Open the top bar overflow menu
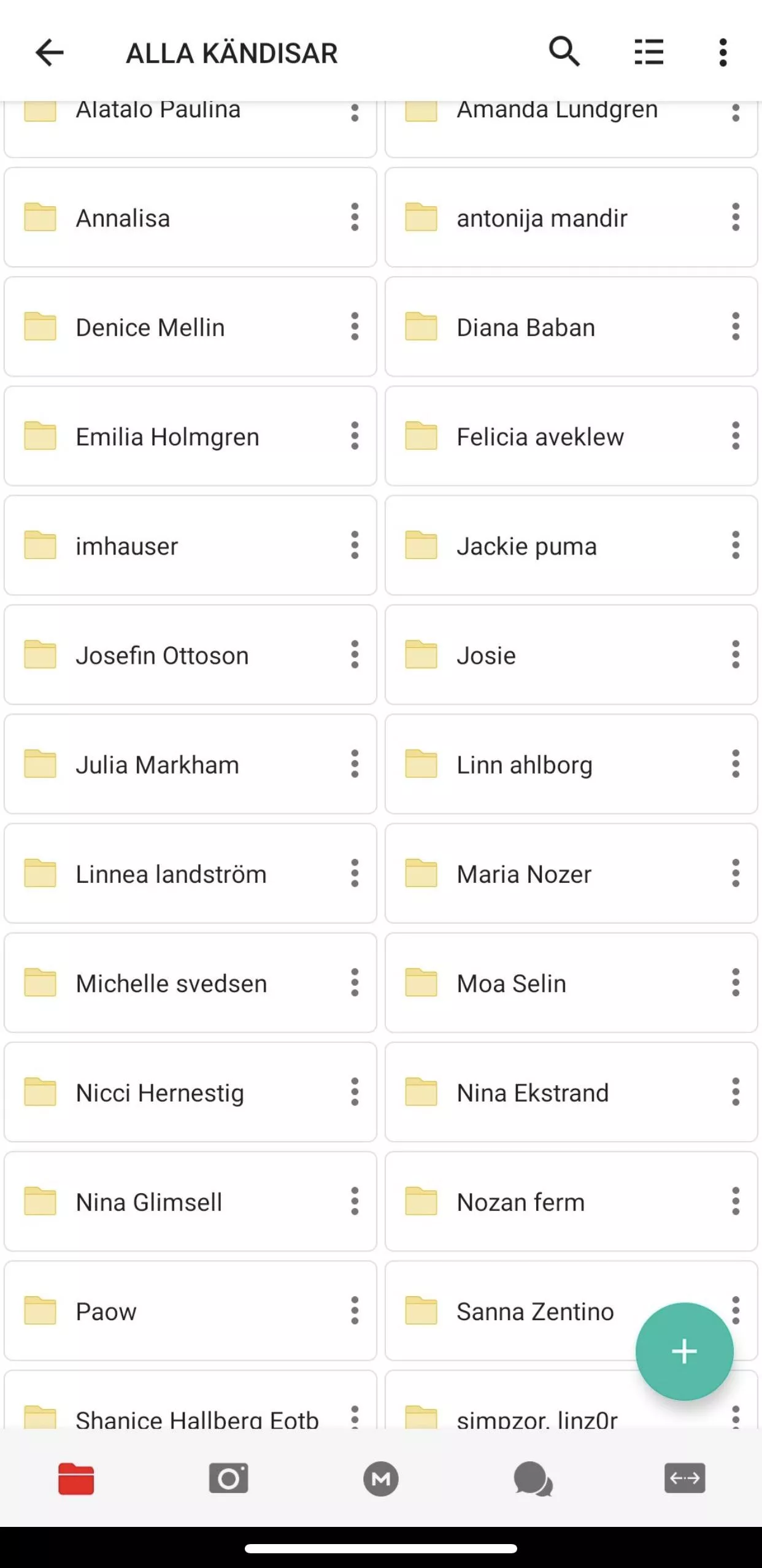 pos(723,53)
